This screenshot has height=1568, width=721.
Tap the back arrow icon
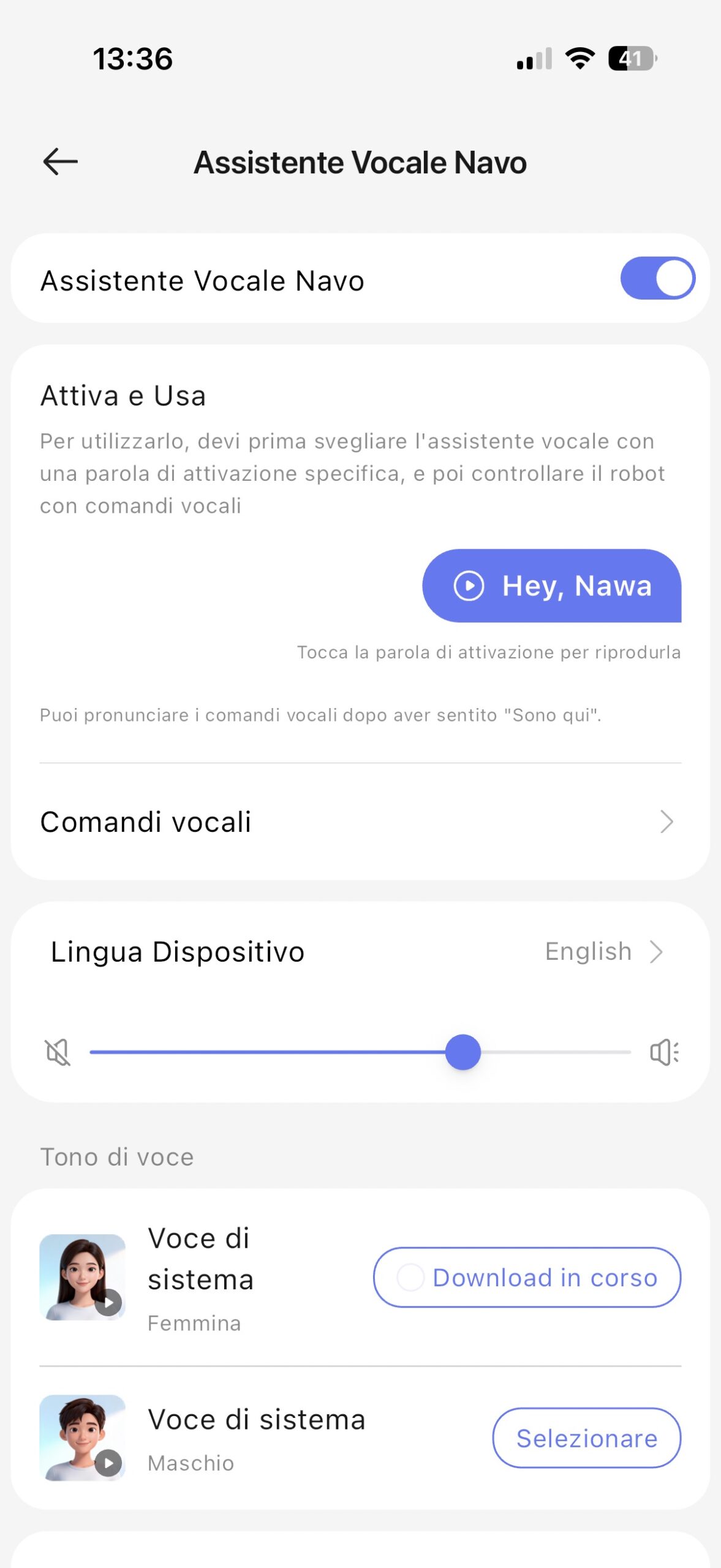click(59, 162)
